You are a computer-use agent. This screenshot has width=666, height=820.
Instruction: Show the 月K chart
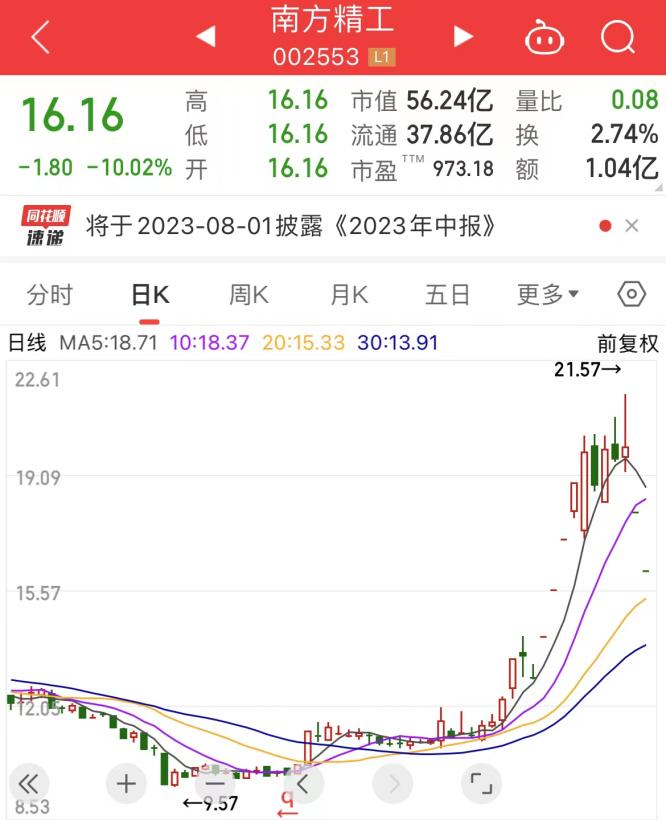[x=349, y=295]
